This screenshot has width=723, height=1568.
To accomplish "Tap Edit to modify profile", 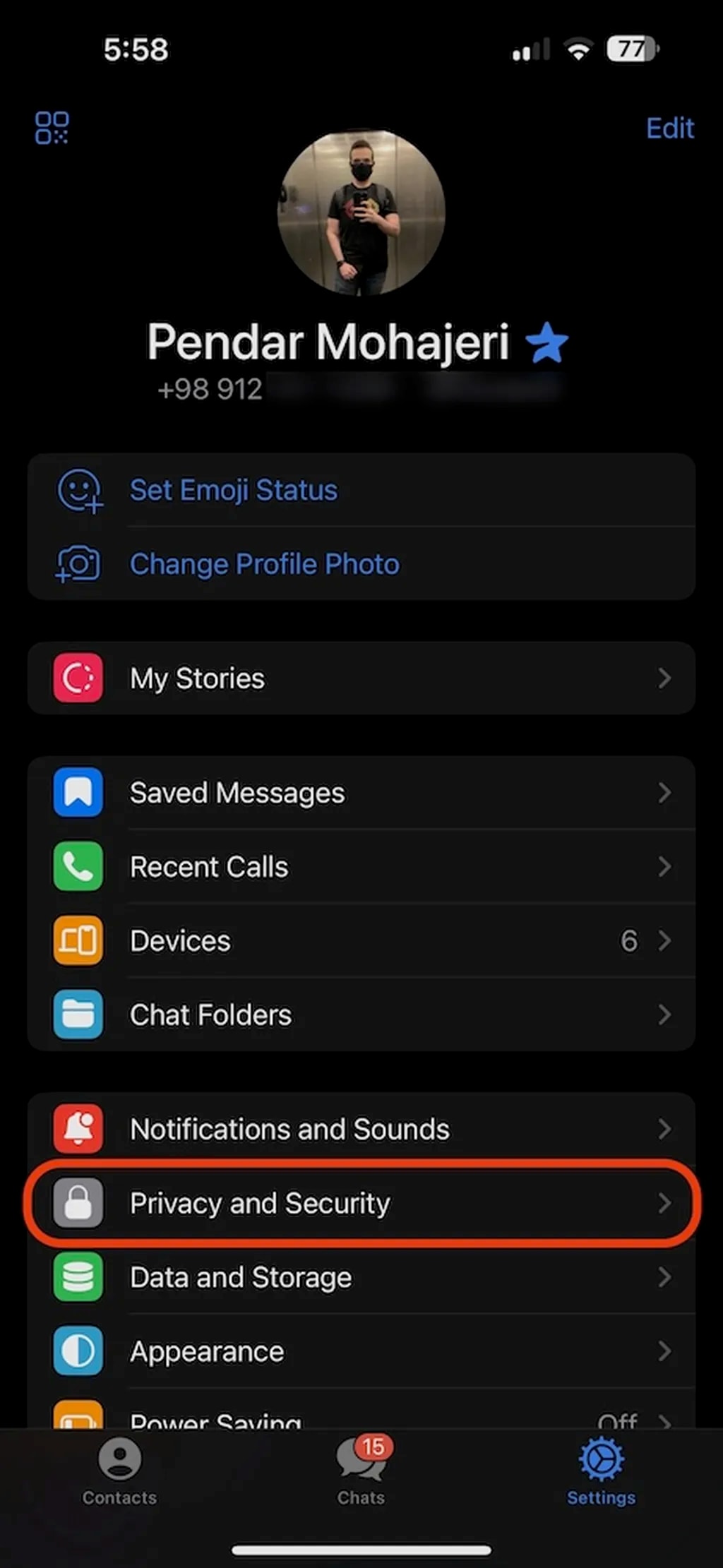I will coord(669,128).
